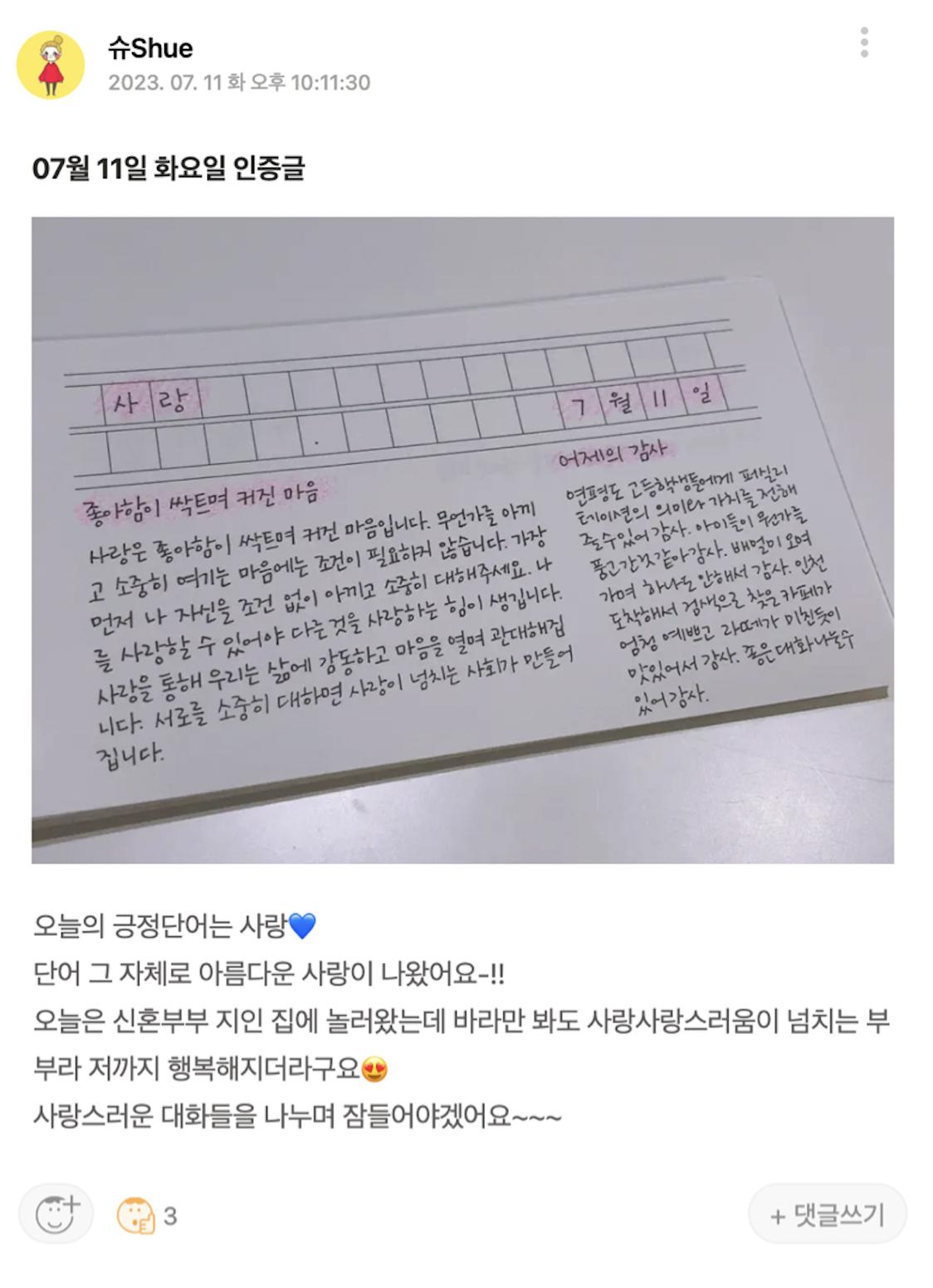The image size is (933, 1288).
Task: View the 3 existing reactions
Action: (146, 1216)
